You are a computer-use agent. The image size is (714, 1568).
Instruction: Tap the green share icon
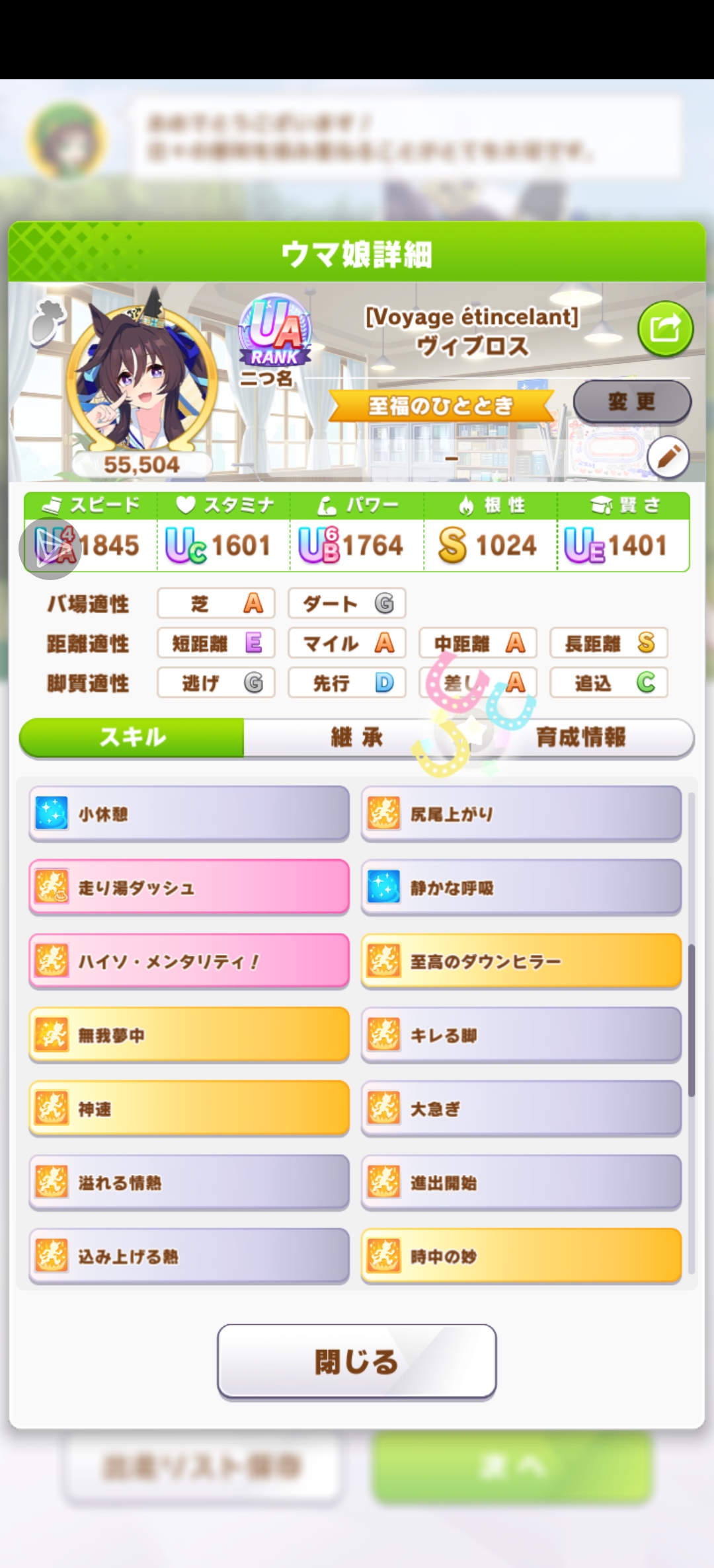coord(665,328)
